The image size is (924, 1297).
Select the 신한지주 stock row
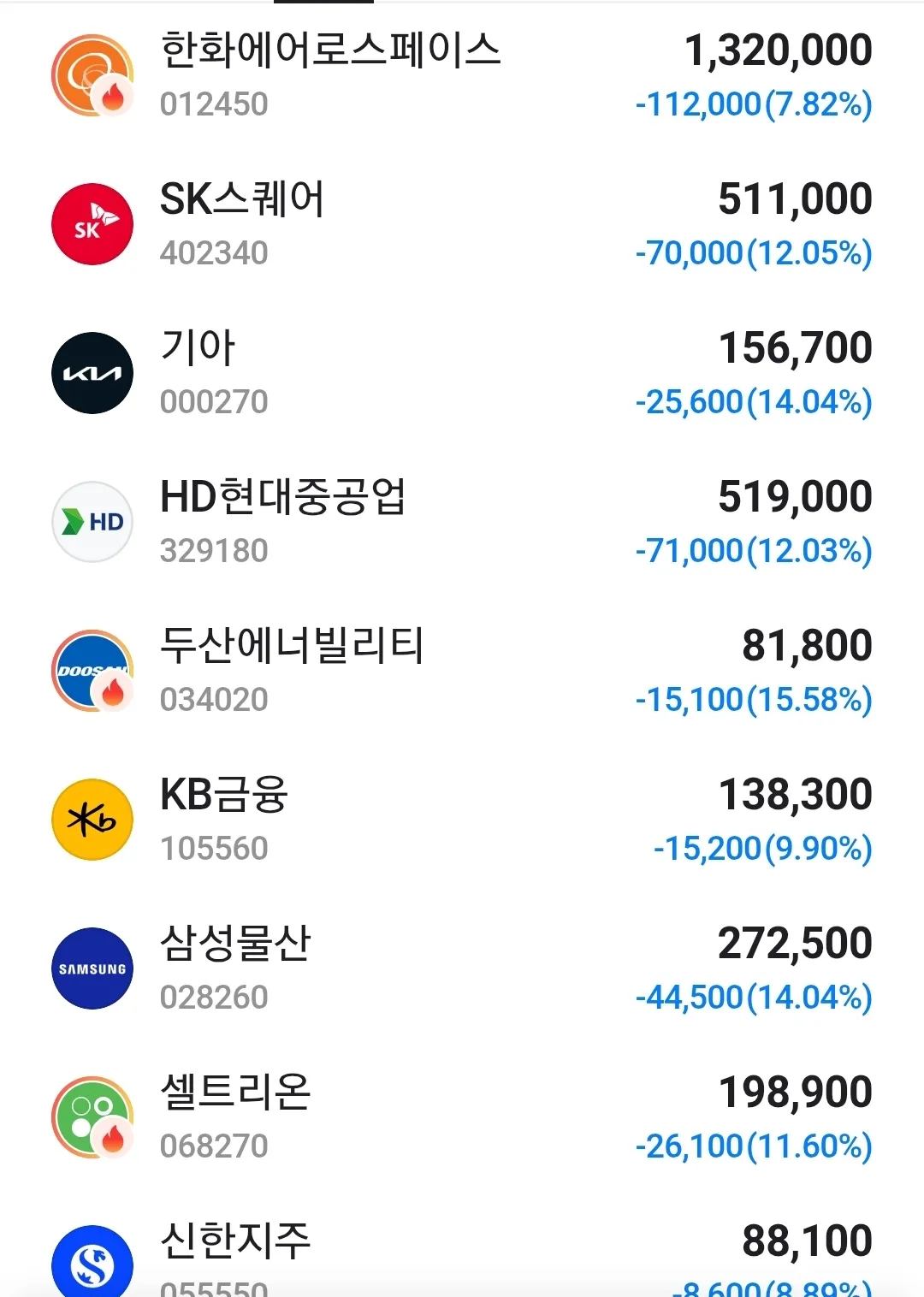235,1242
